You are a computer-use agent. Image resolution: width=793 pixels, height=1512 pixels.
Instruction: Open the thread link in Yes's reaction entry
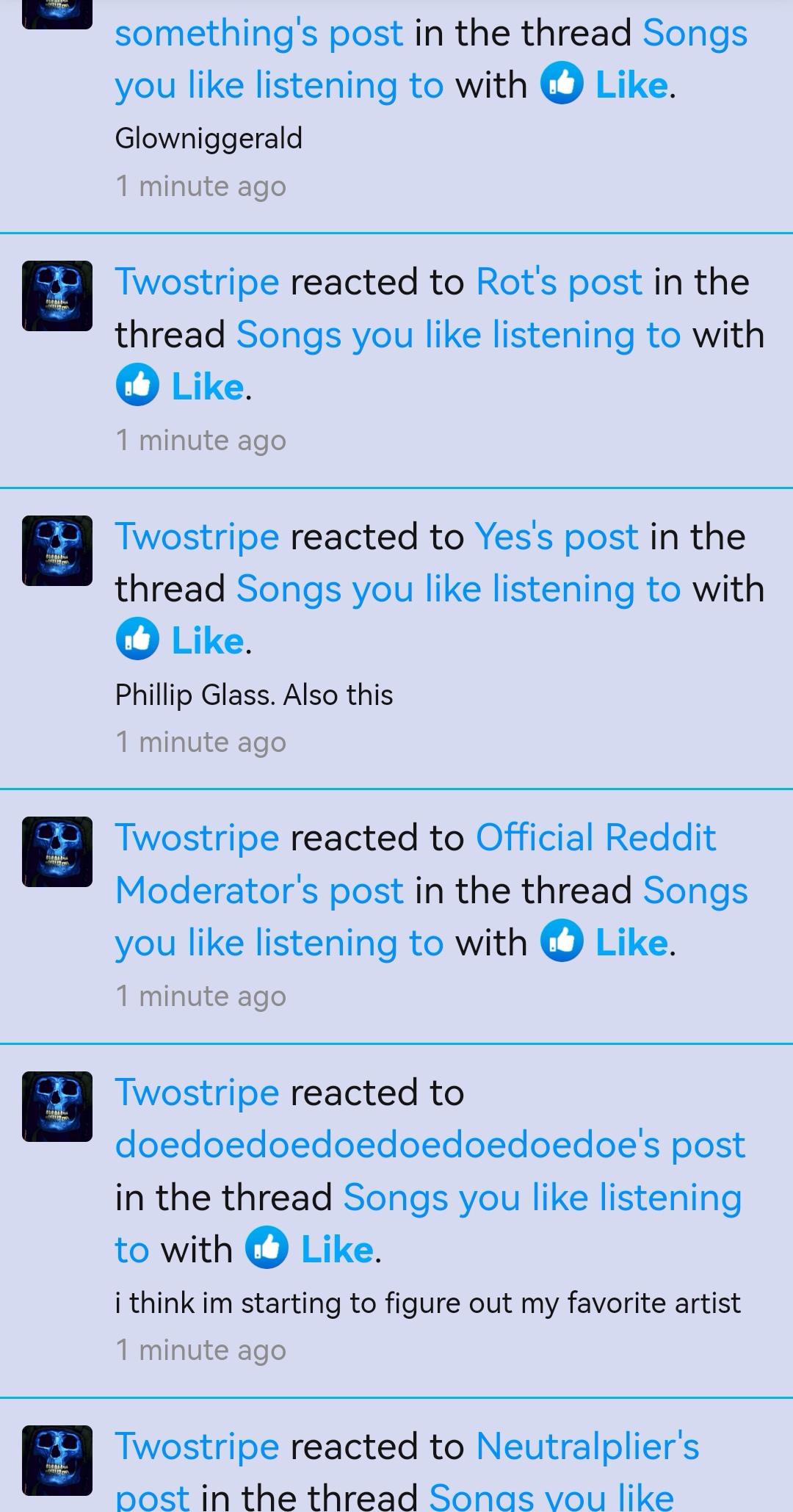(x=458, y=590)
